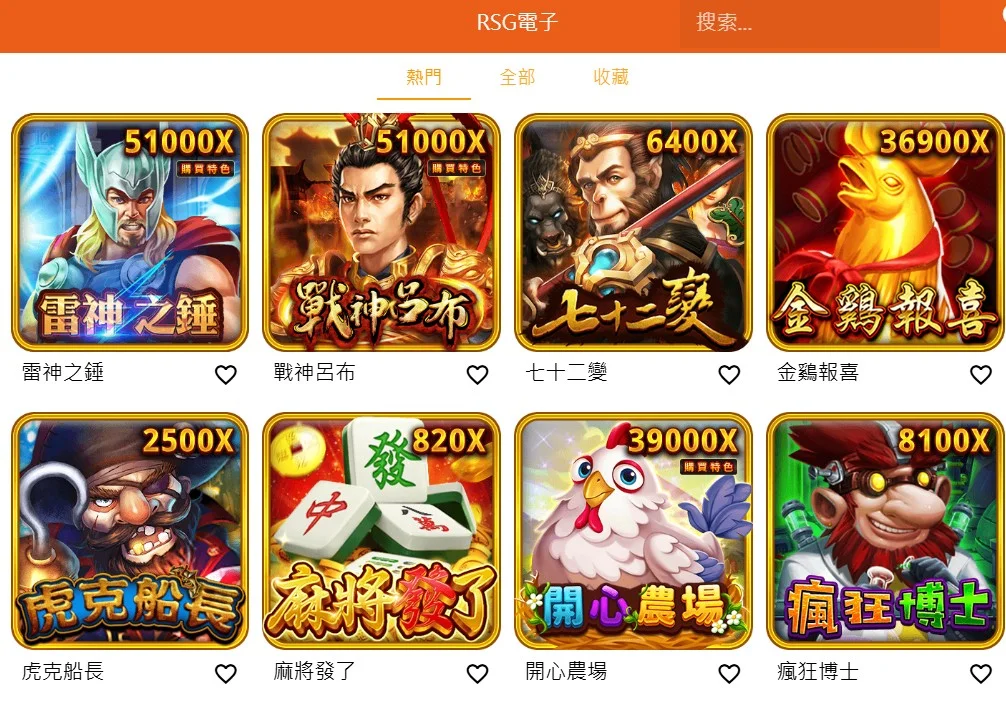
Task: Favorite 瘋狂博士 with the heart icon
Action: pos(981,673)
